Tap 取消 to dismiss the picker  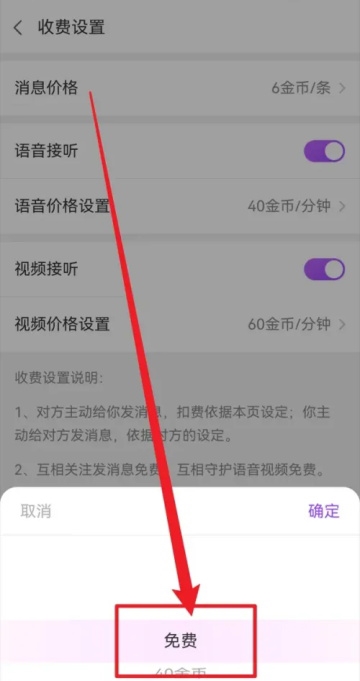pyautogui.click(x=36, y=511)
